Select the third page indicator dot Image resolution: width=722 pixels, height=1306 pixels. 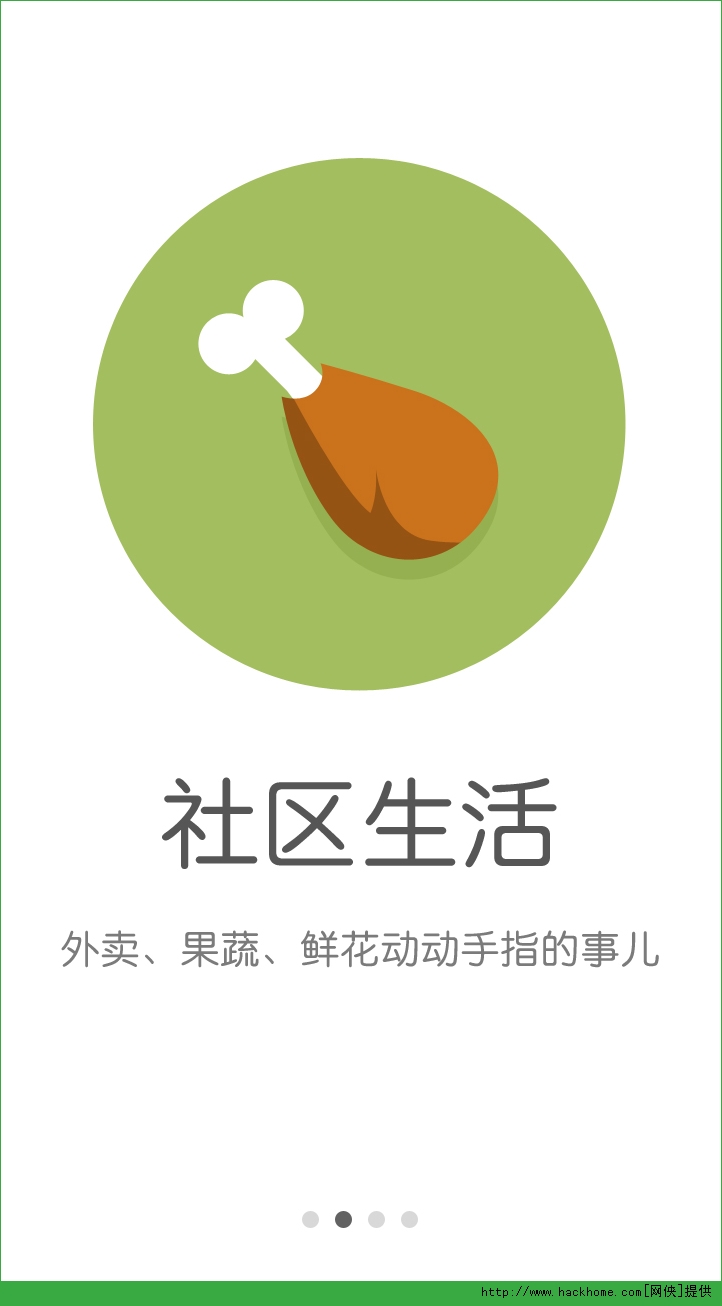click(x=376, y=1219)
